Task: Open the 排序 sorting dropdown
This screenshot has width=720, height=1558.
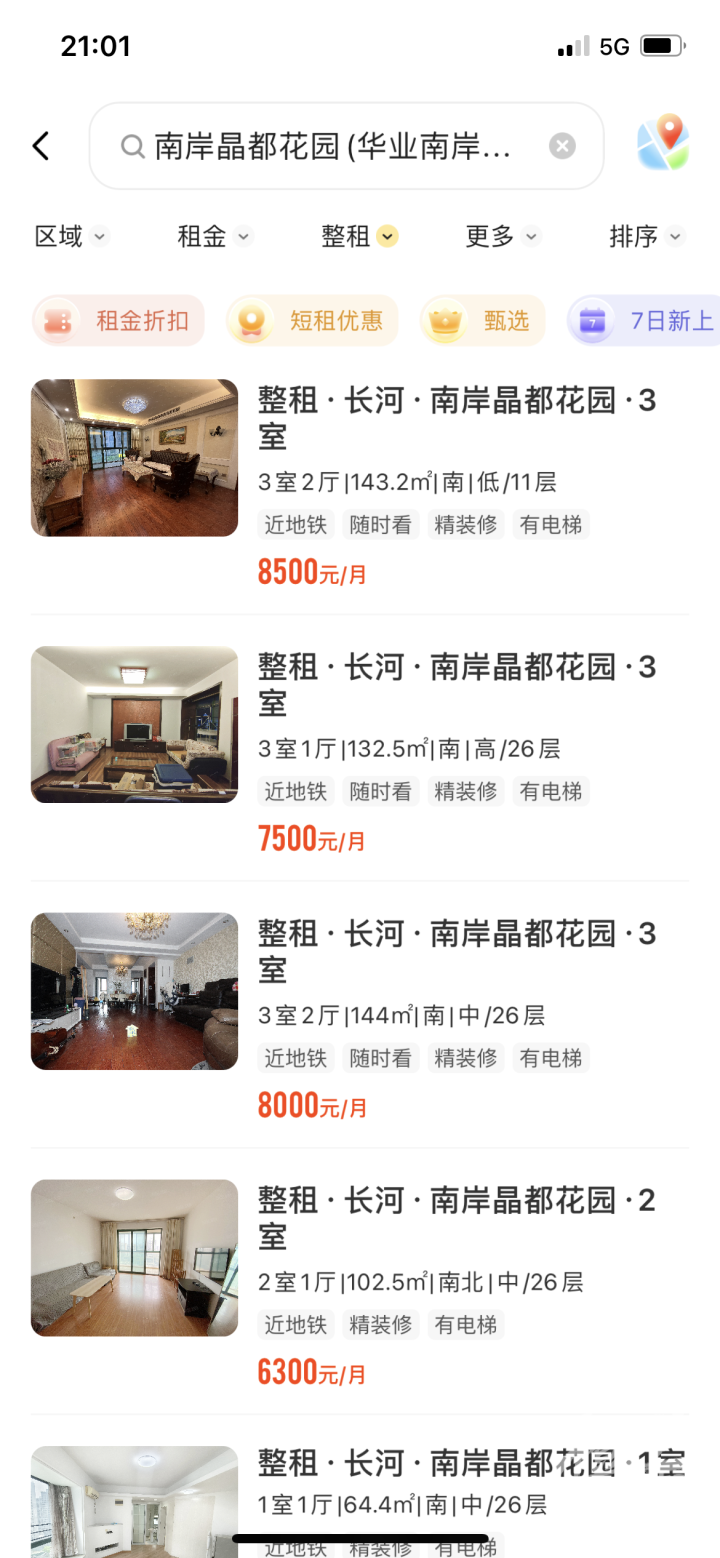Action: tap(647, 237)
